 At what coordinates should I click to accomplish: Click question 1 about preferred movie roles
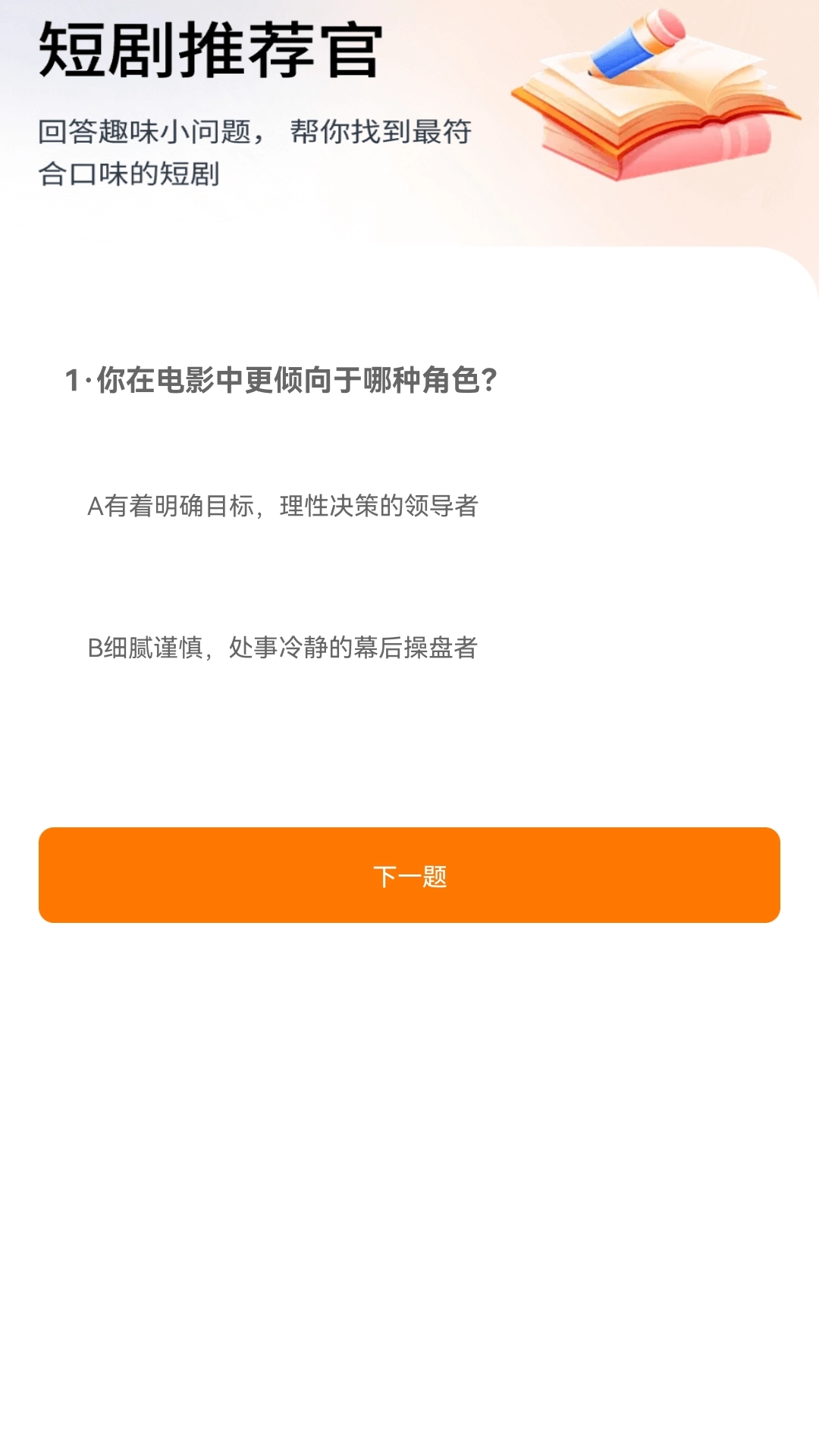(x=281, y=379)
